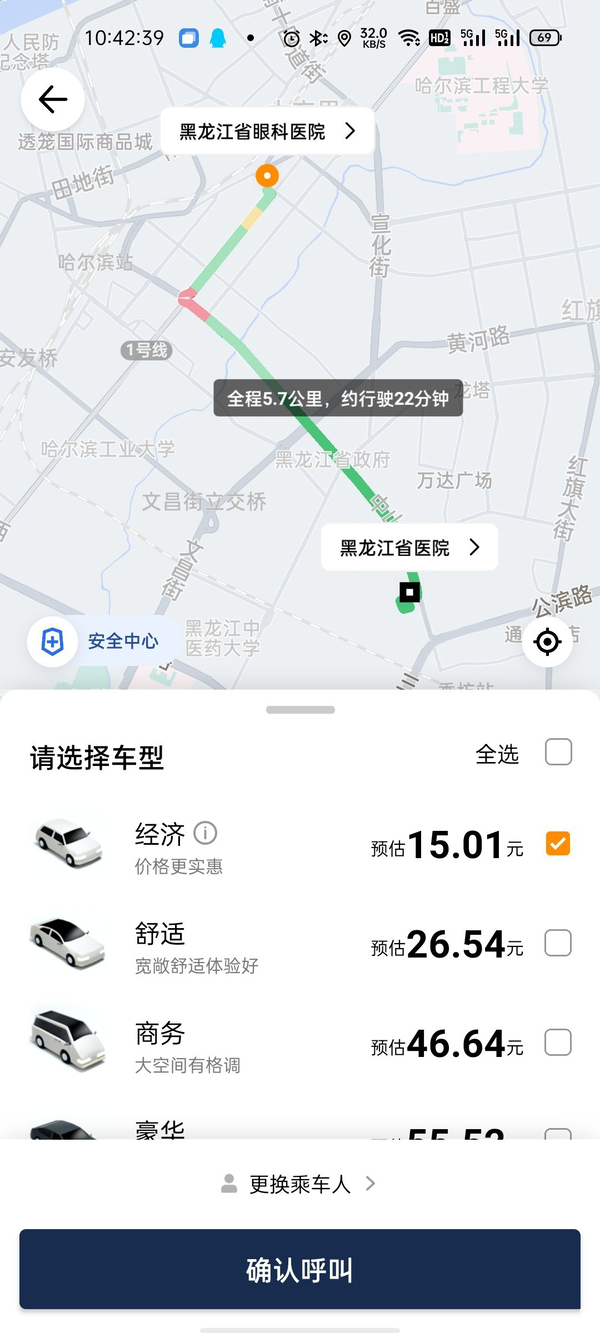Select the 舒适 car type
Image resolution: width=600 pixels, height=1333 pixels.
tap(558, 942)
